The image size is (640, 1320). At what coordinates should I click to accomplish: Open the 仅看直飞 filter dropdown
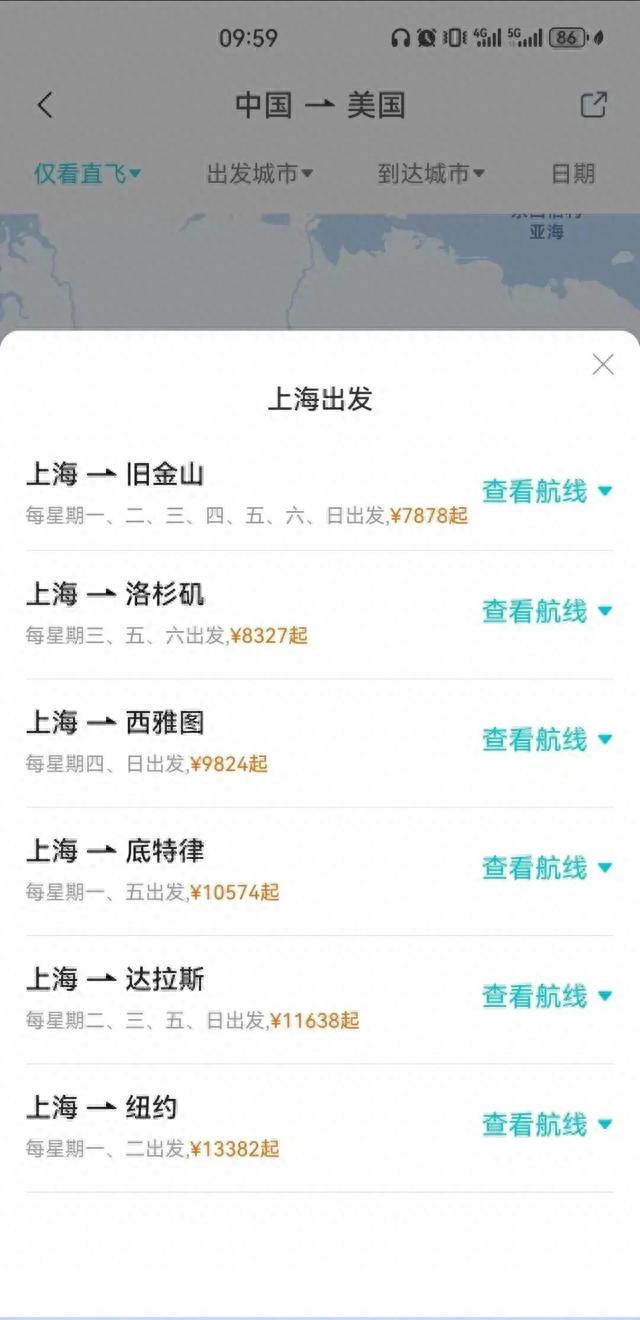(87, 174)
